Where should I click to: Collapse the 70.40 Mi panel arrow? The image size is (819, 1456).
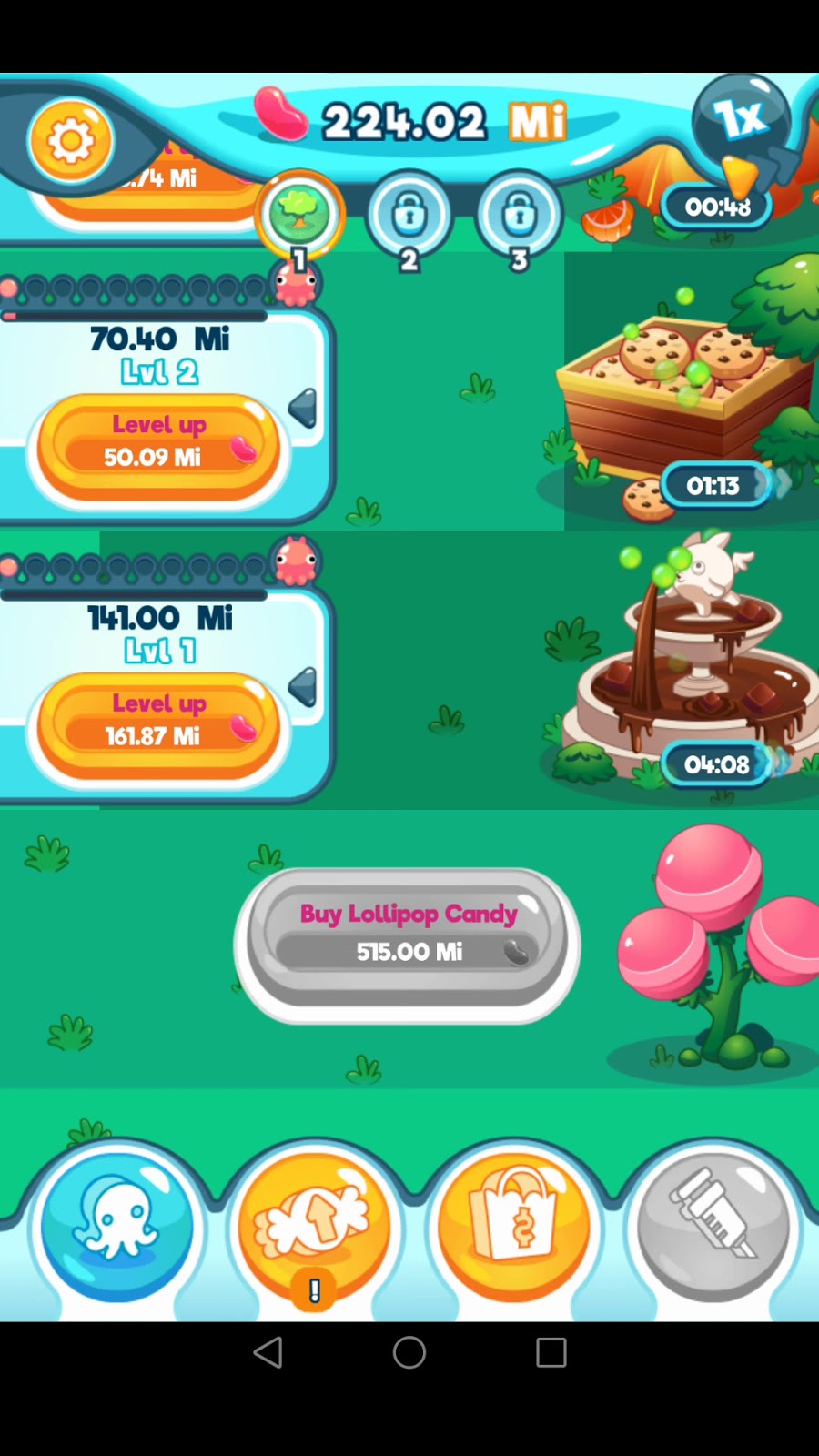[x=303, y=408]
